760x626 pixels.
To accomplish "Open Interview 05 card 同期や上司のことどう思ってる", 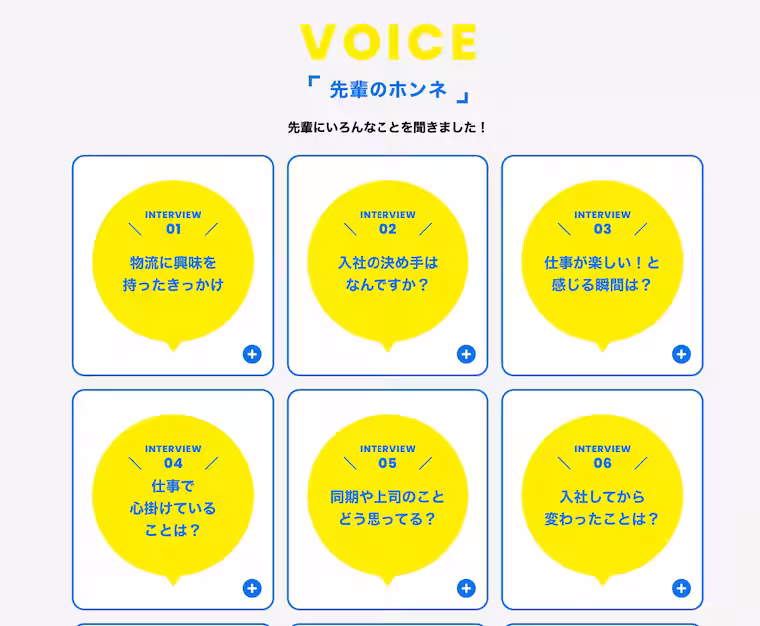I will click(x=387, y=500).
